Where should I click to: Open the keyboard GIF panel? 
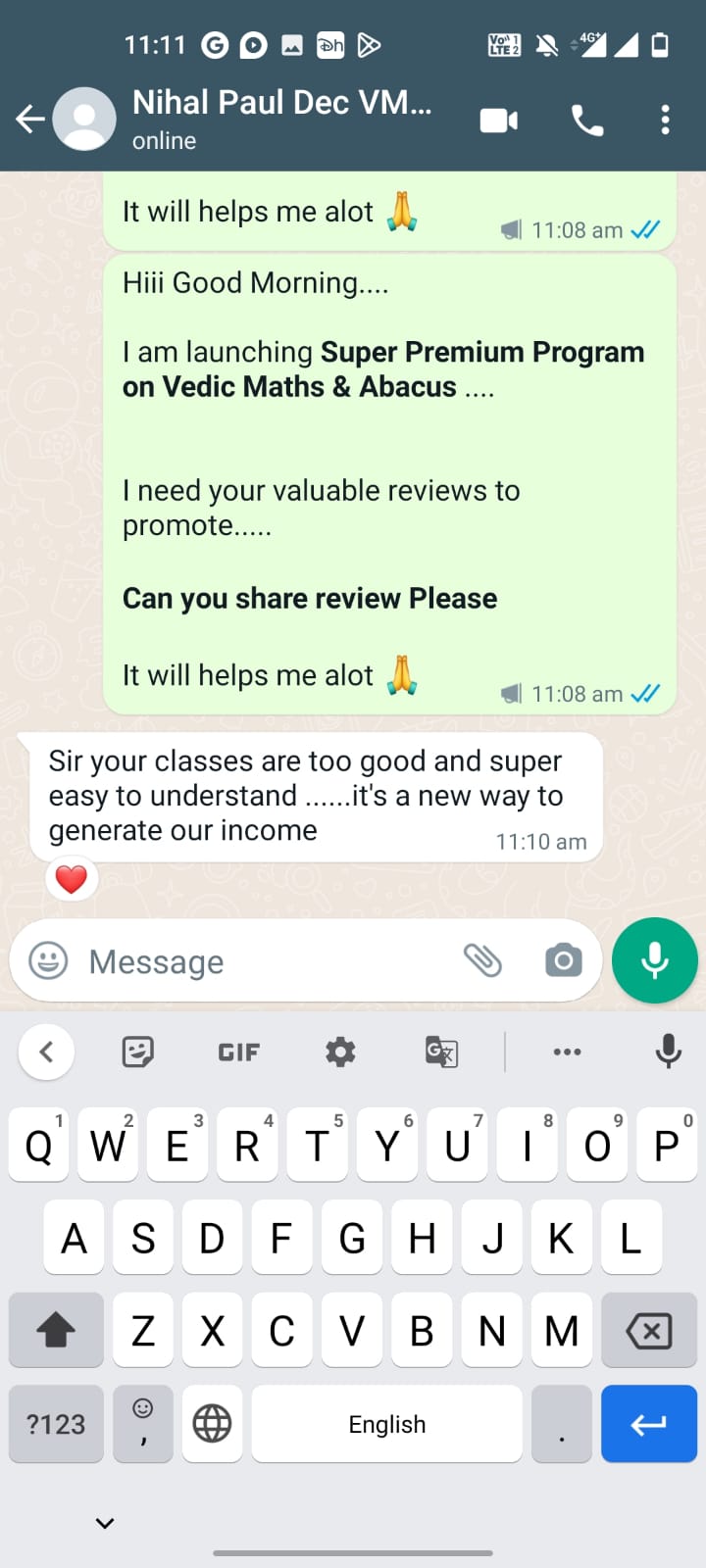[238, 1052]
